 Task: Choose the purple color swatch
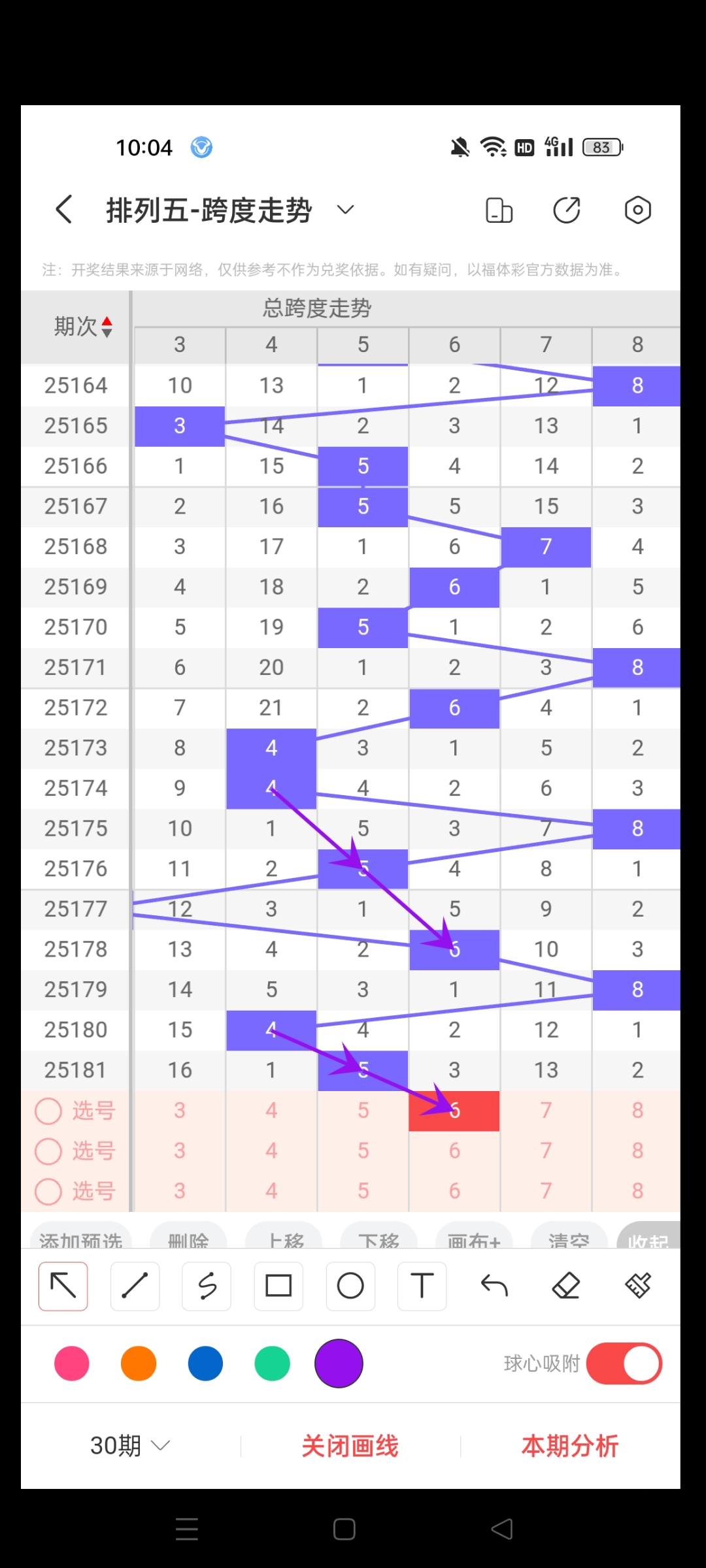click(339, 1363)
